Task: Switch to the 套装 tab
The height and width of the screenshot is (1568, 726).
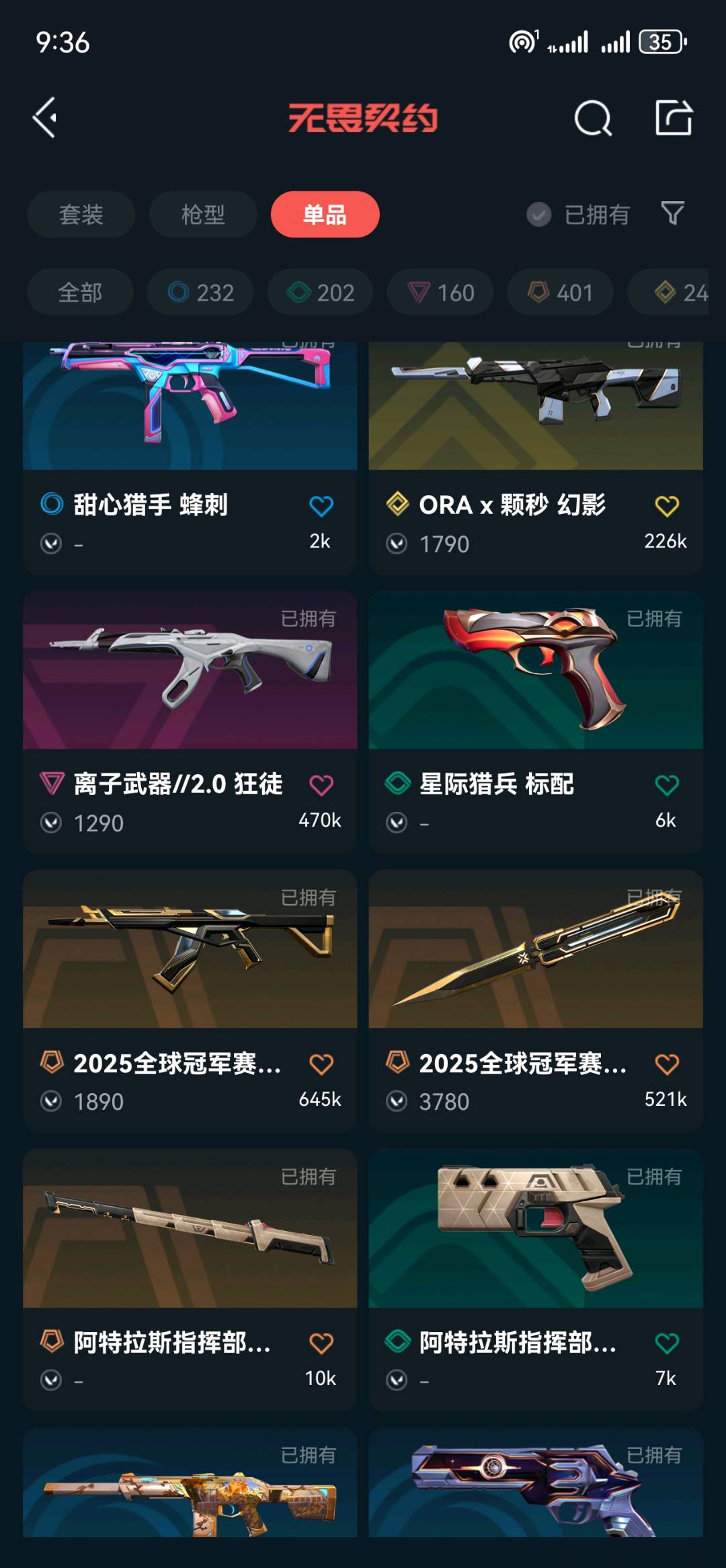Action: [x=81, y=215]
